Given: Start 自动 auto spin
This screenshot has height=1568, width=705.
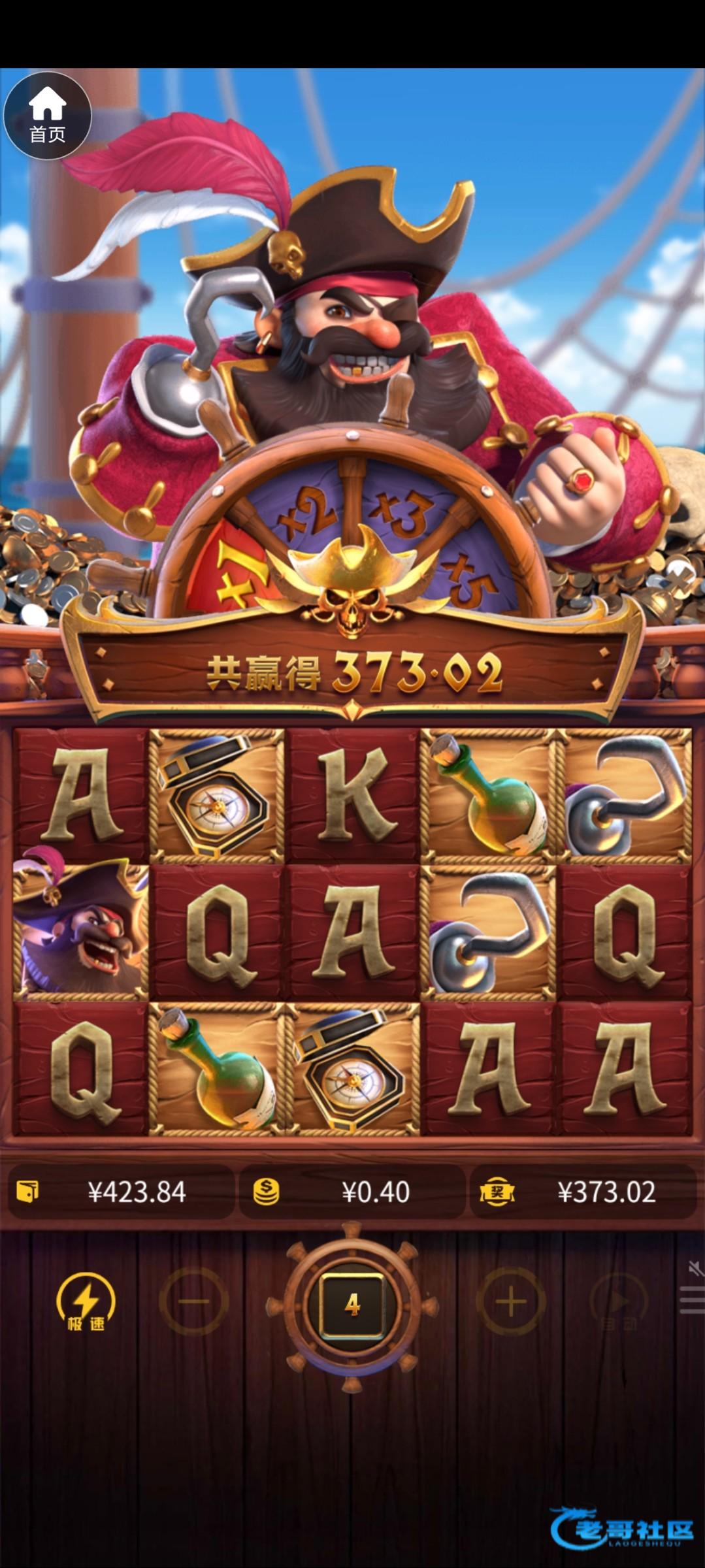Looking at the screenshot, I should 618,1303.
